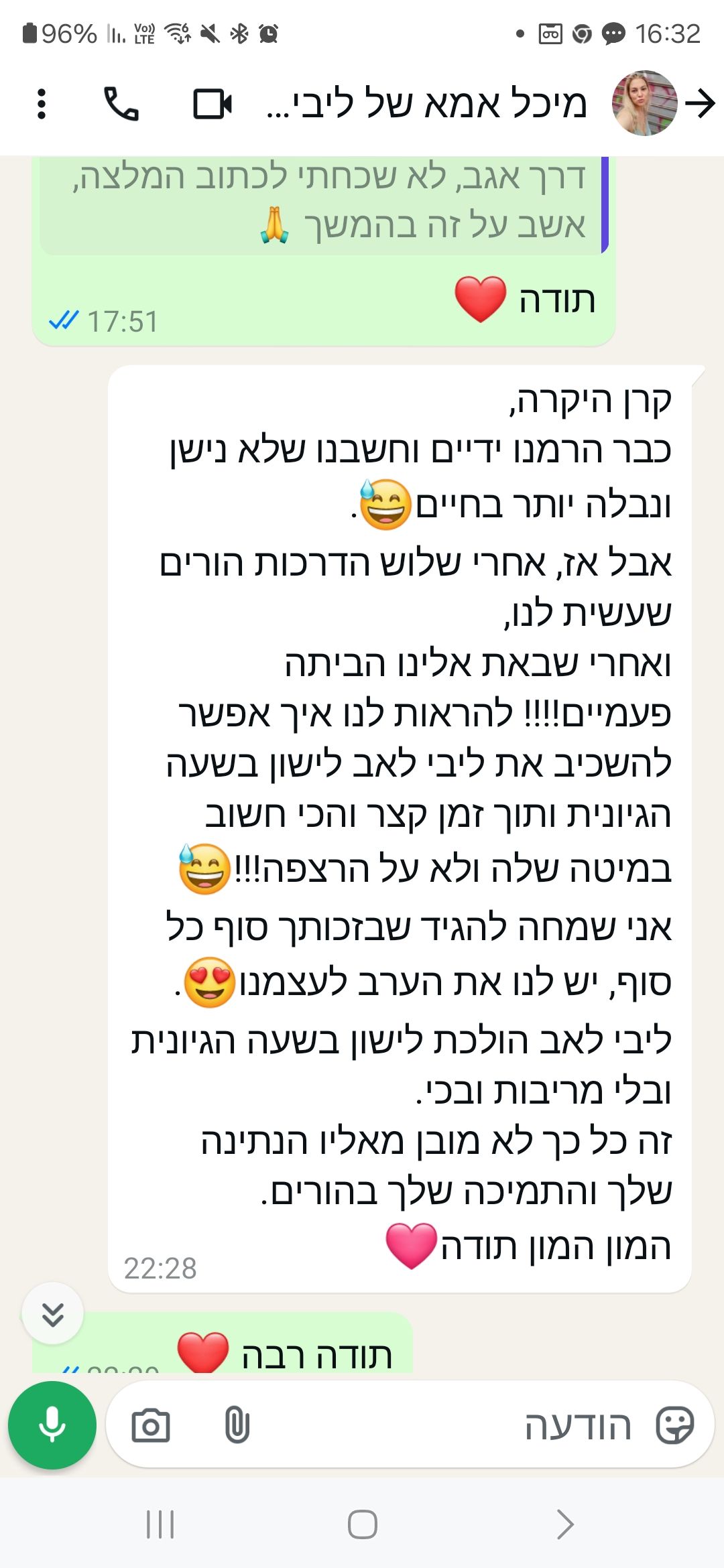Image resolution: width=724 pixels, height=1568 pixels.
Task: Open the overflow menu with three dots
Action: pos(42,104)
